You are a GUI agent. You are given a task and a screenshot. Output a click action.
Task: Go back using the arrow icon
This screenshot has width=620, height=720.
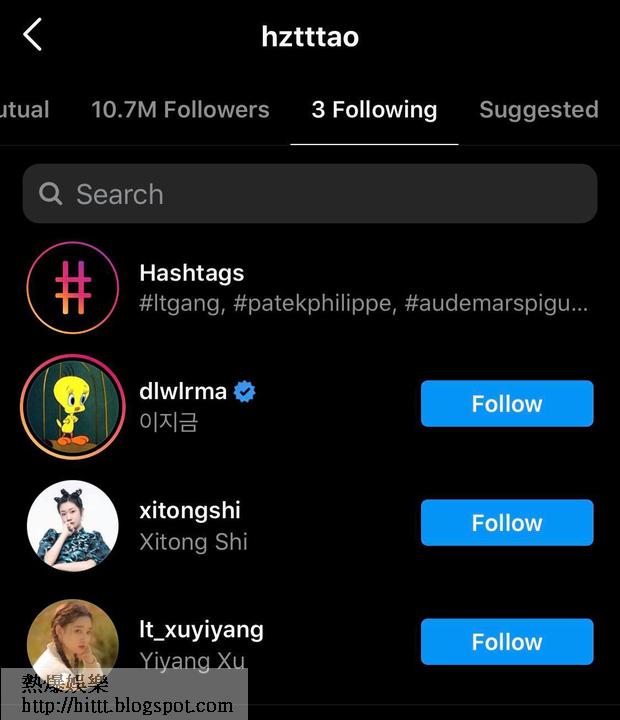point(33,36)
